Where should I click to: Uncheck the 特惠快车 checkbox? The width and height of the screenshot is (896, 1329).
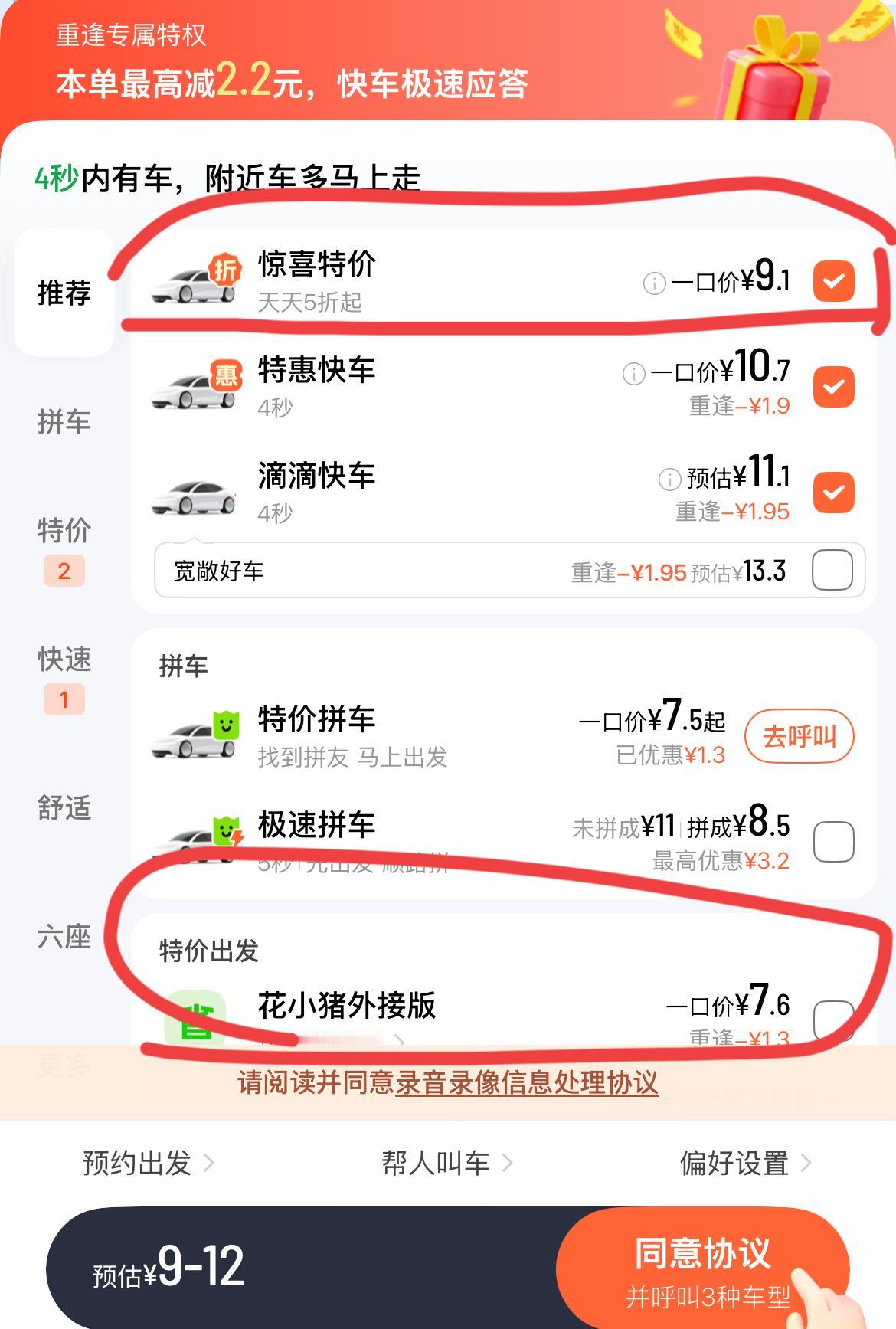(833, 386)
